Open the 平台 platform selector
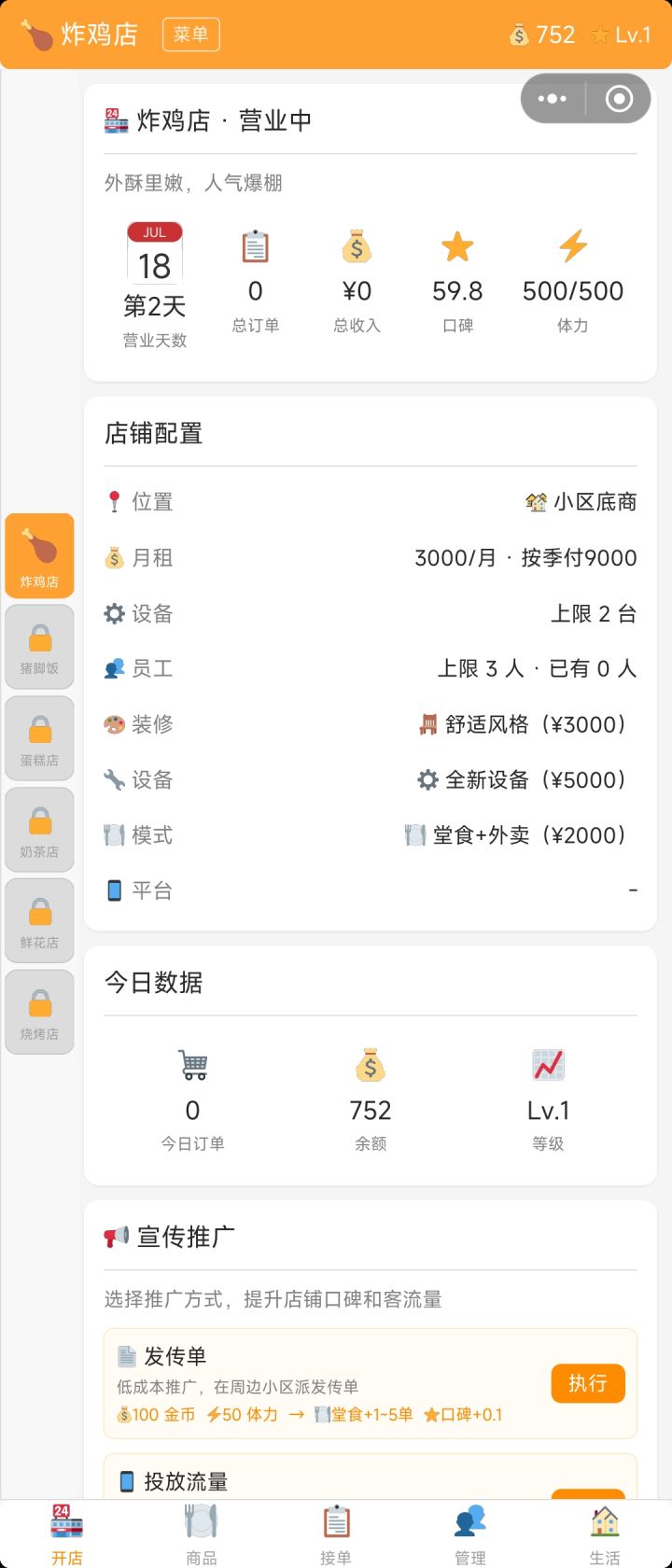672x1568 pixels. coord(371,889)
